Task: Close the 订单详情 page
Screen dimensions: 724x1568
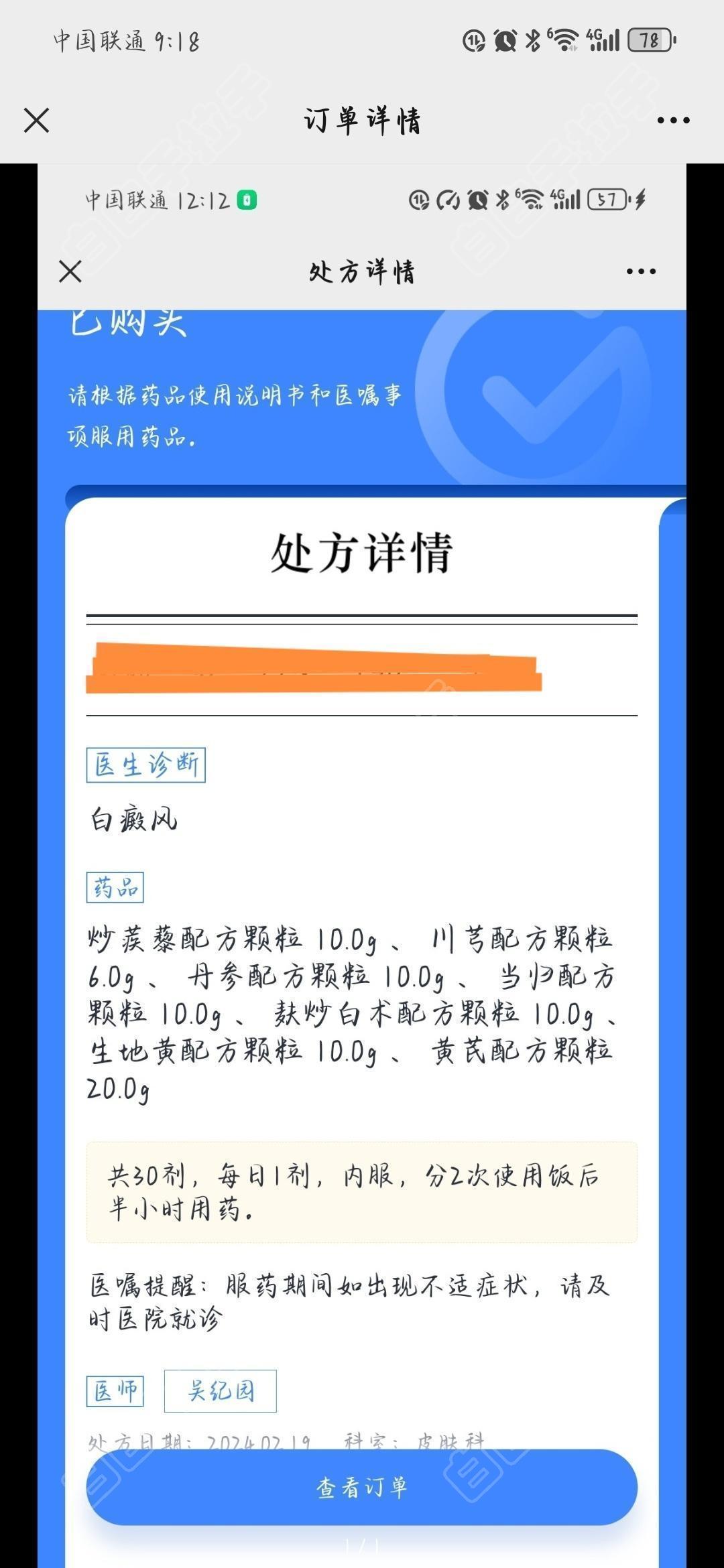Action: click(x=36, y=121)
